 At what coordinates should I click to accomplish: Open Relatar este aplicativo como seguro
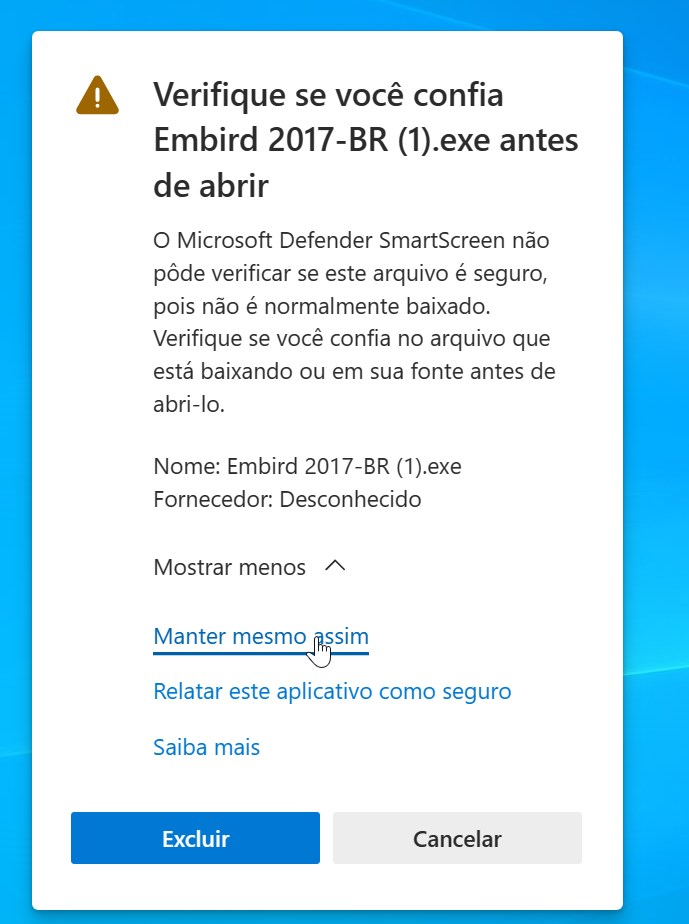(x=332, y=692)
